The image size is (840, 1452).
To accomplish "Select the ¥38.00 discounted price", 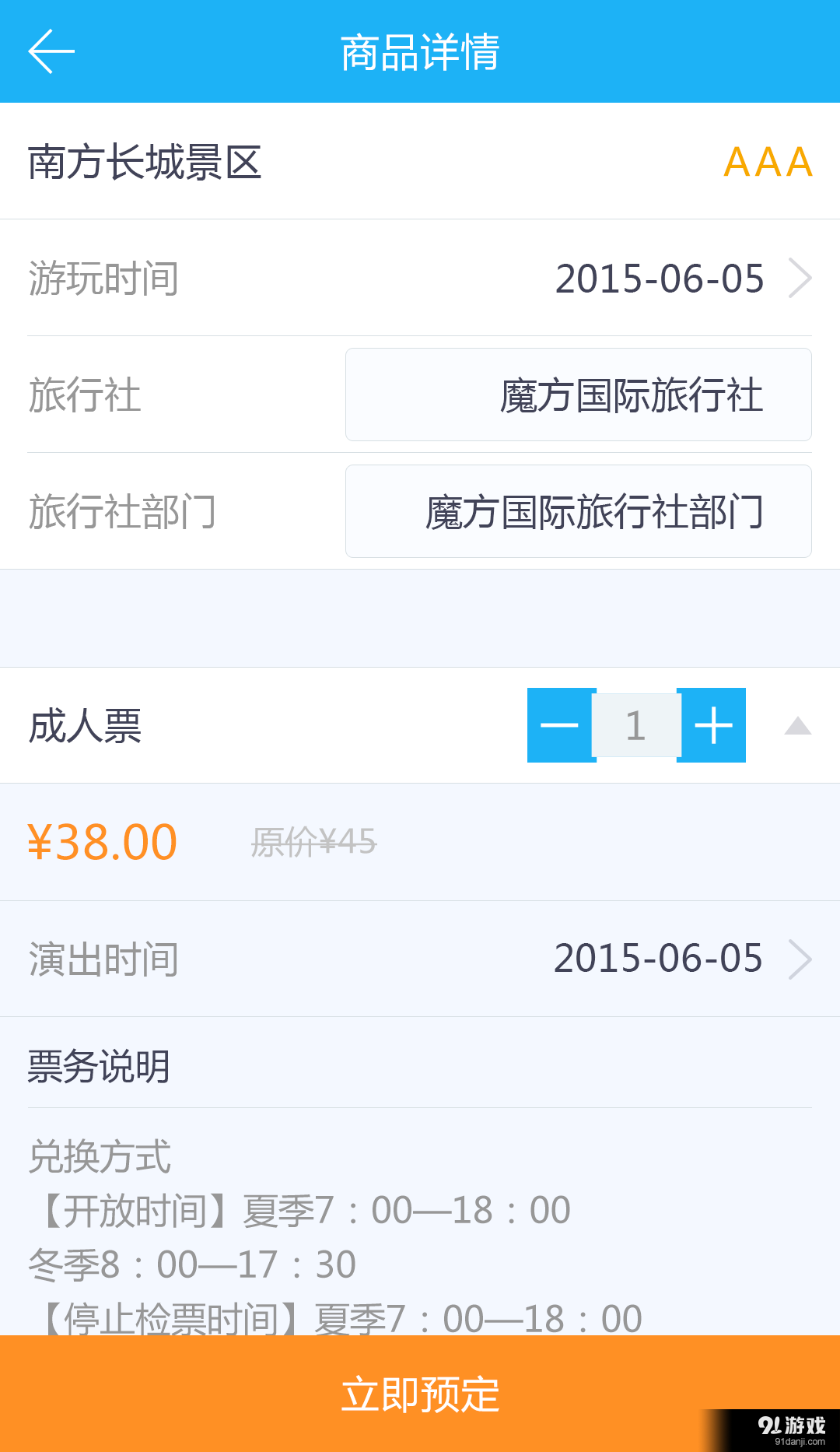I will [102, 840].
